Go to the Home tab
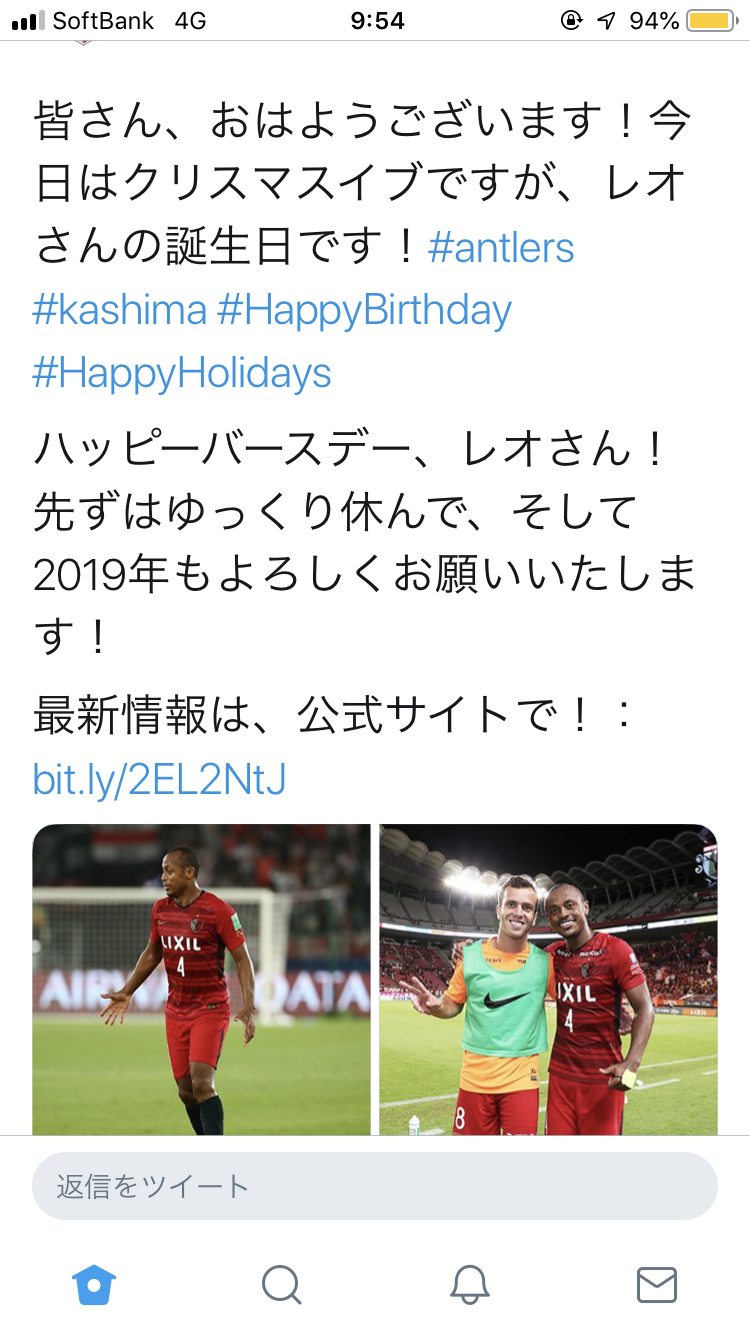Viewport: 750px width, 1334px height. click(x=94, y=1284)
